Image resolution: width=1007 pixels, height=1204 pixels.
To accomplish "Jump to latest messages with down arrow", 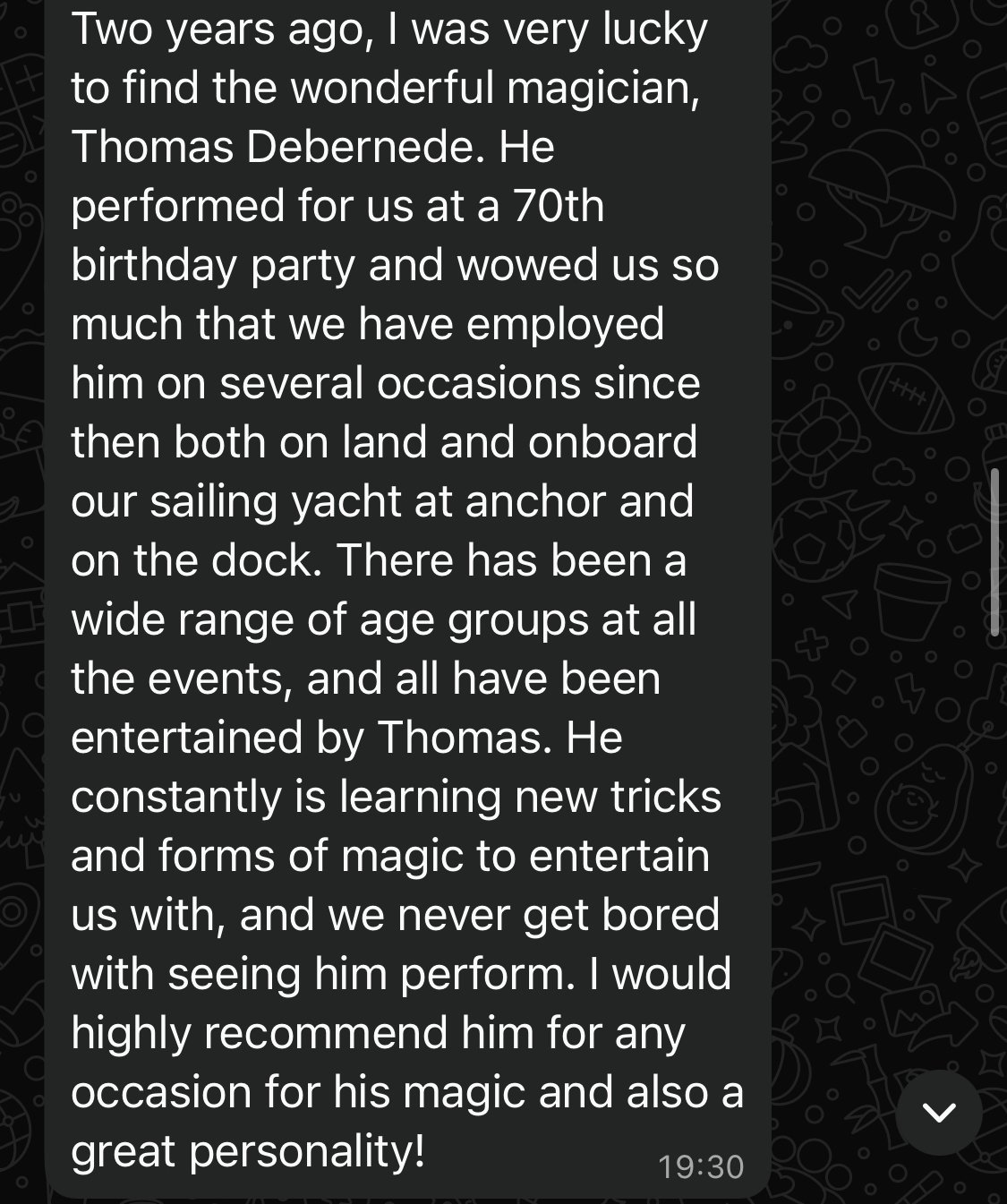I will 938,1113.
